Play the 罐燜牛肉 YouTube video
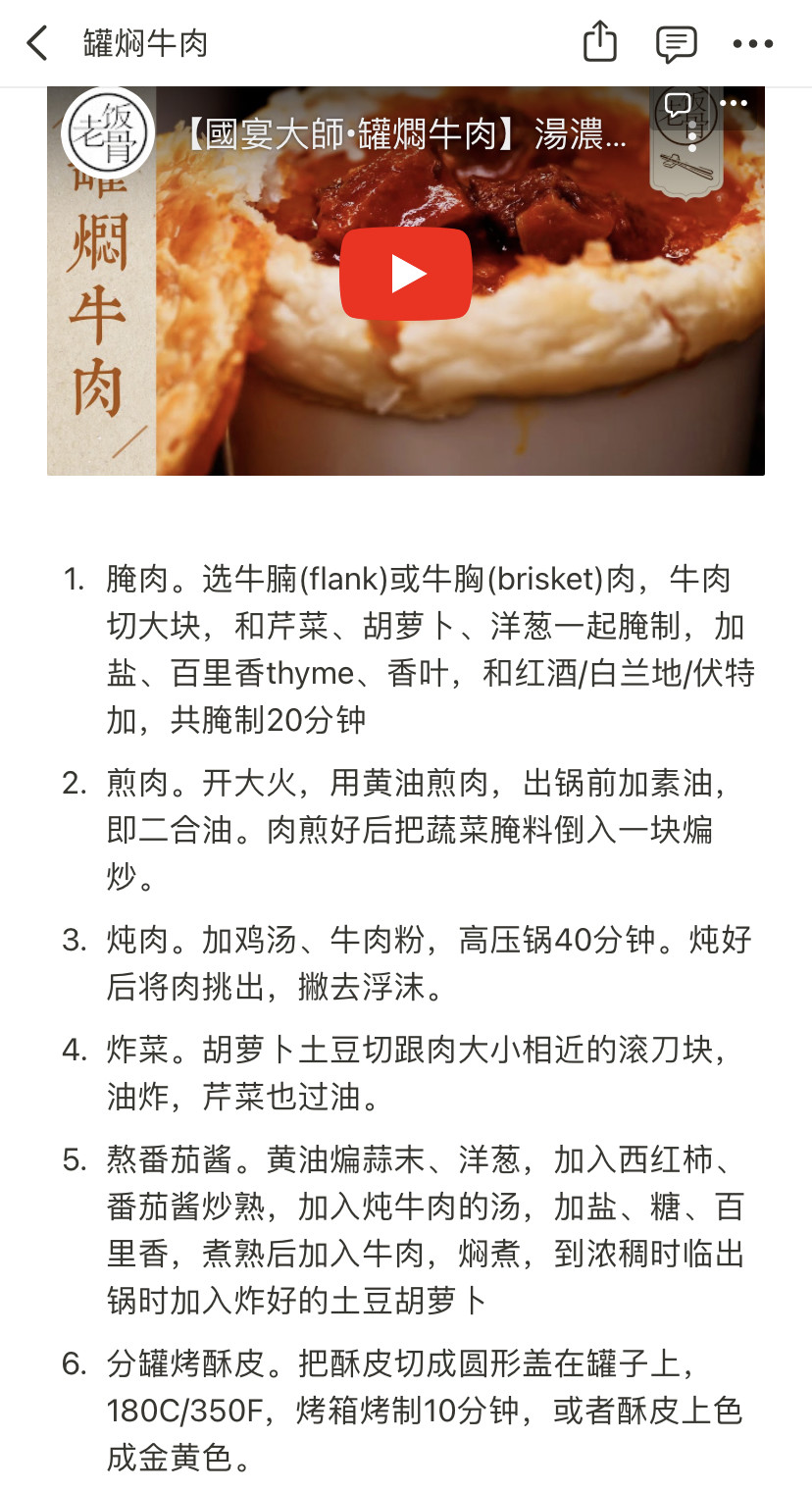 point(405,275)
